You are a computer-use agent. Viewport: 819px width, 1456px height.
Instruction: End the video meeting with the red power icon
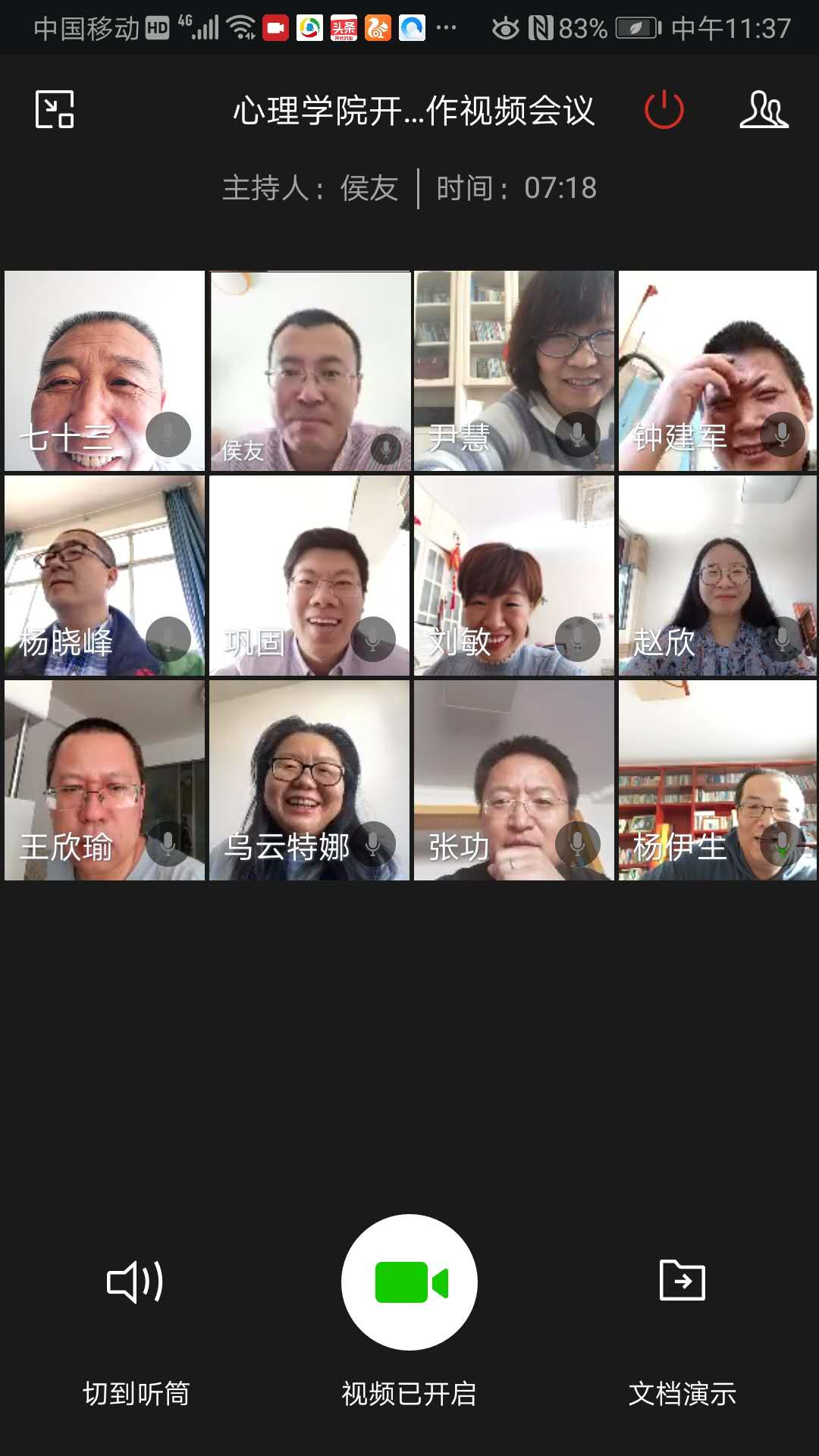(x=664, y=109)
